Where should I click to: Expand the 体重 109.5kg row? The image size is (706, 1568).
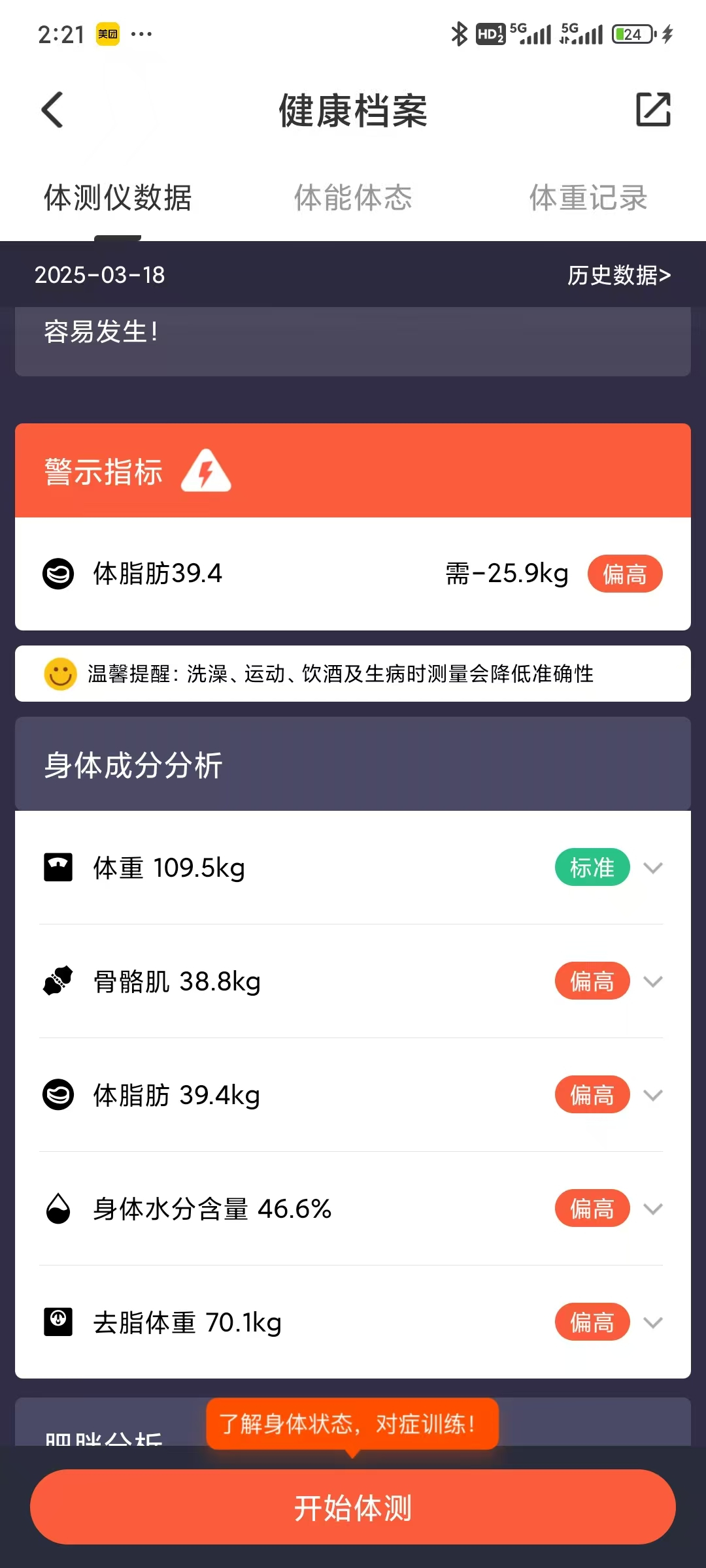(652, 868)
